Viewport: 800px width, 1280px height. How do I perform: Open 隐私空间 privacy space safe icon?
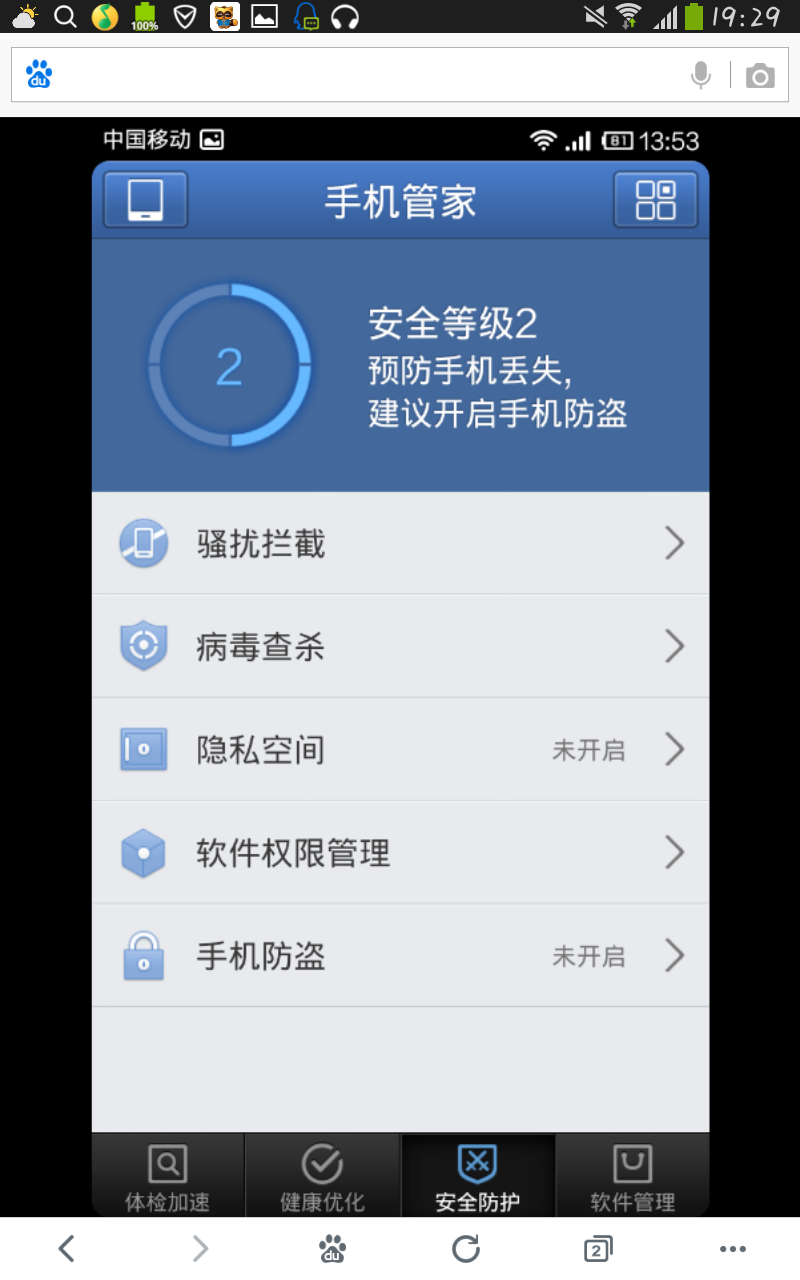144,750
